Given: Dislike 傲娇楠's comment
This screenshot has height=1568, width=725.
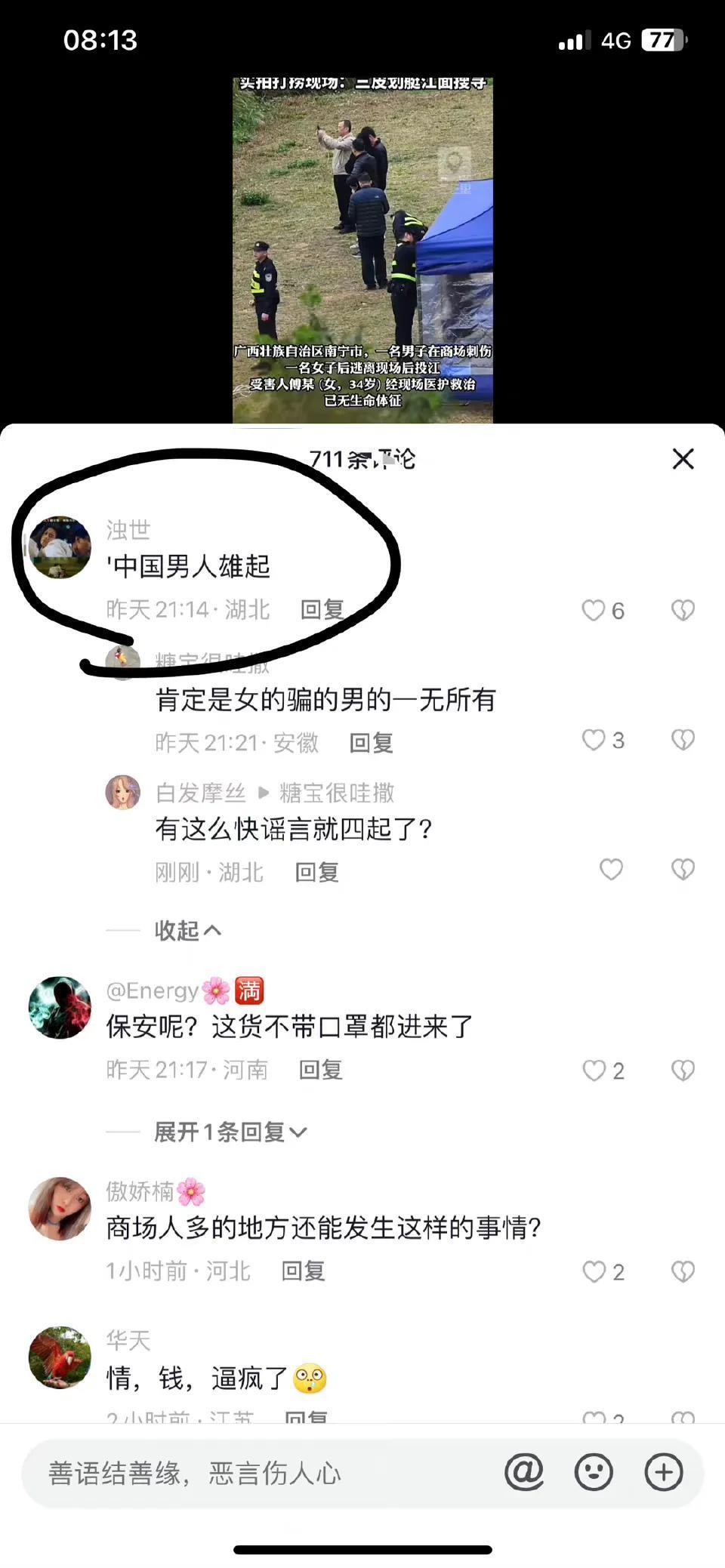Looking at the screenshot, I should point(683,1272).
